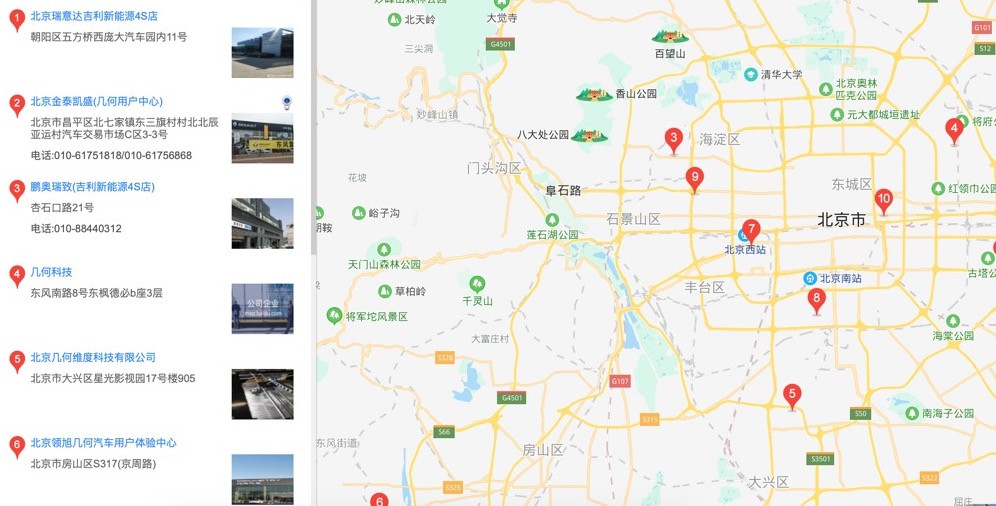
Task: View photo thumbnail of 几何科技
Action: 262,308
